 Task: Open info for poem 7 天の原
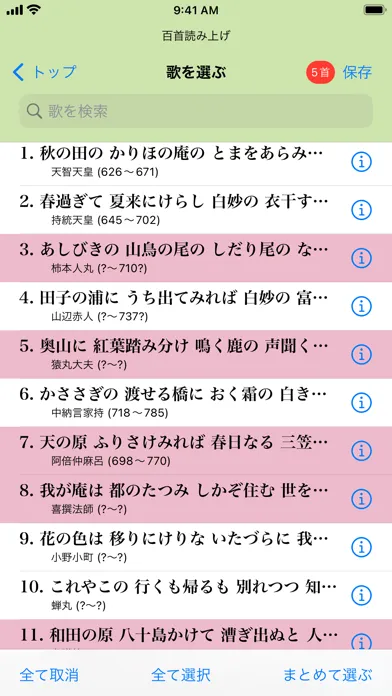(361, 451)
